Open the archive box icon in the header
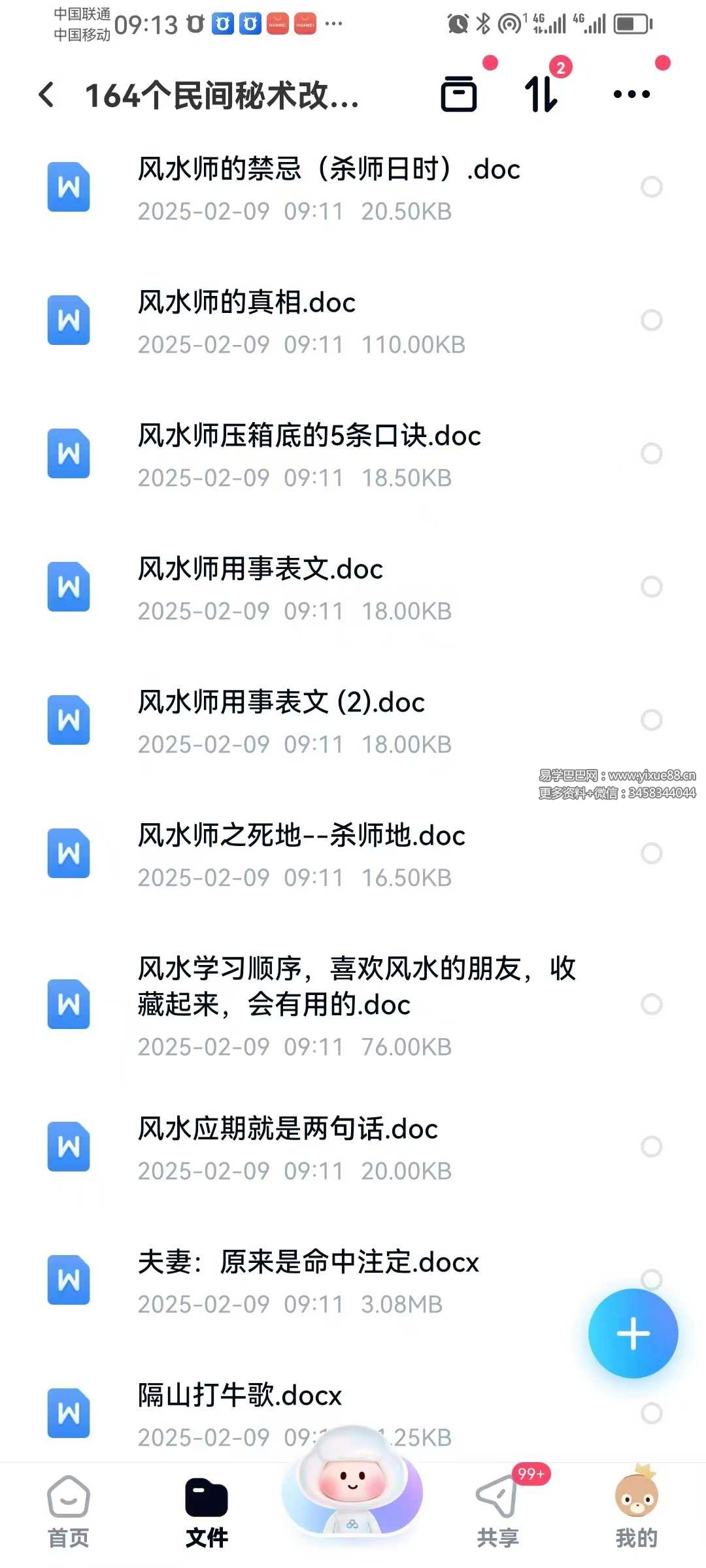The image size is (706, 1568). click(x=459, y=94)
